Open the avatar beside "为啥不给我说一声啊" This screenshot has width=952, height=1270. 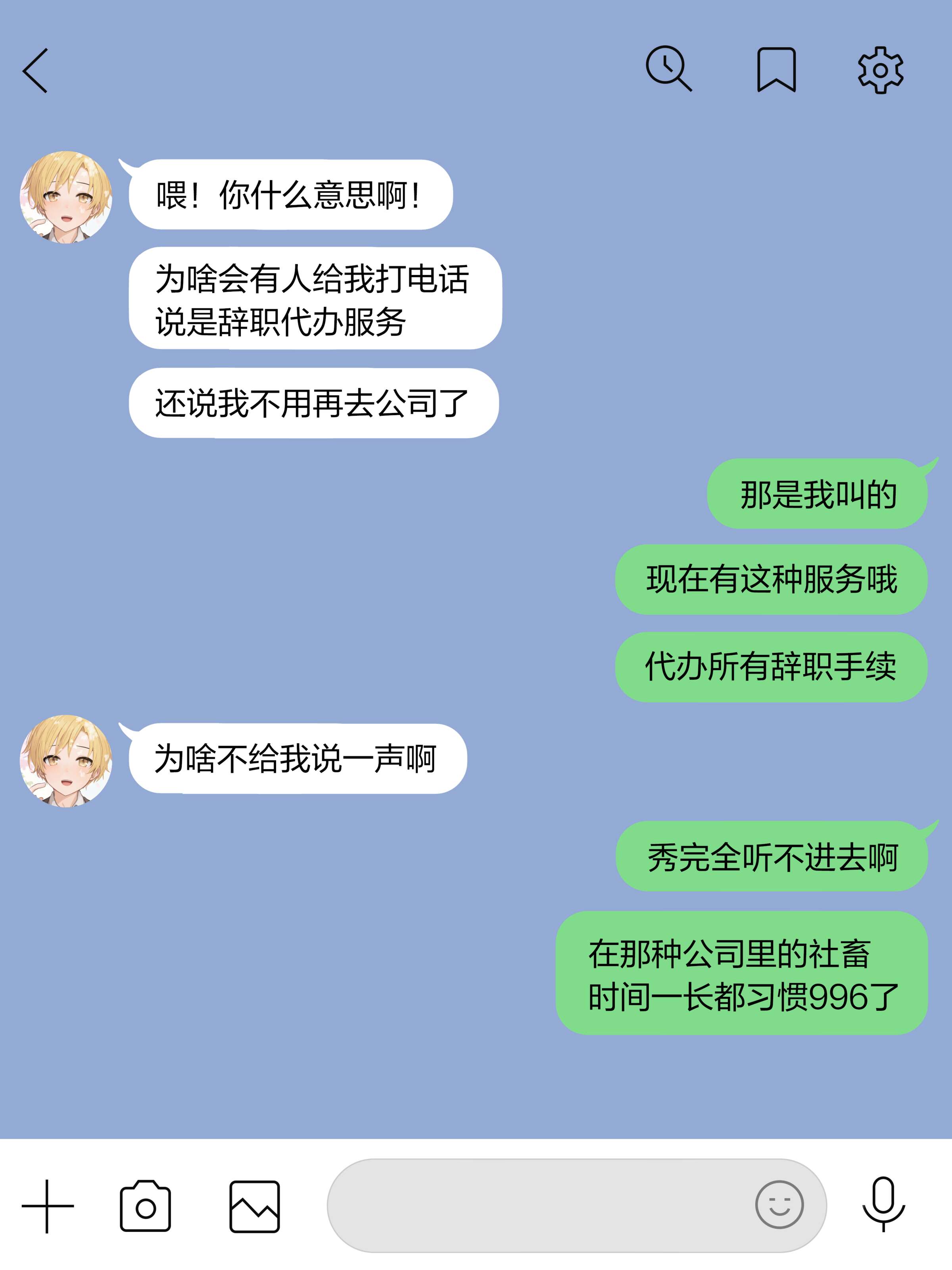[66, 761]
